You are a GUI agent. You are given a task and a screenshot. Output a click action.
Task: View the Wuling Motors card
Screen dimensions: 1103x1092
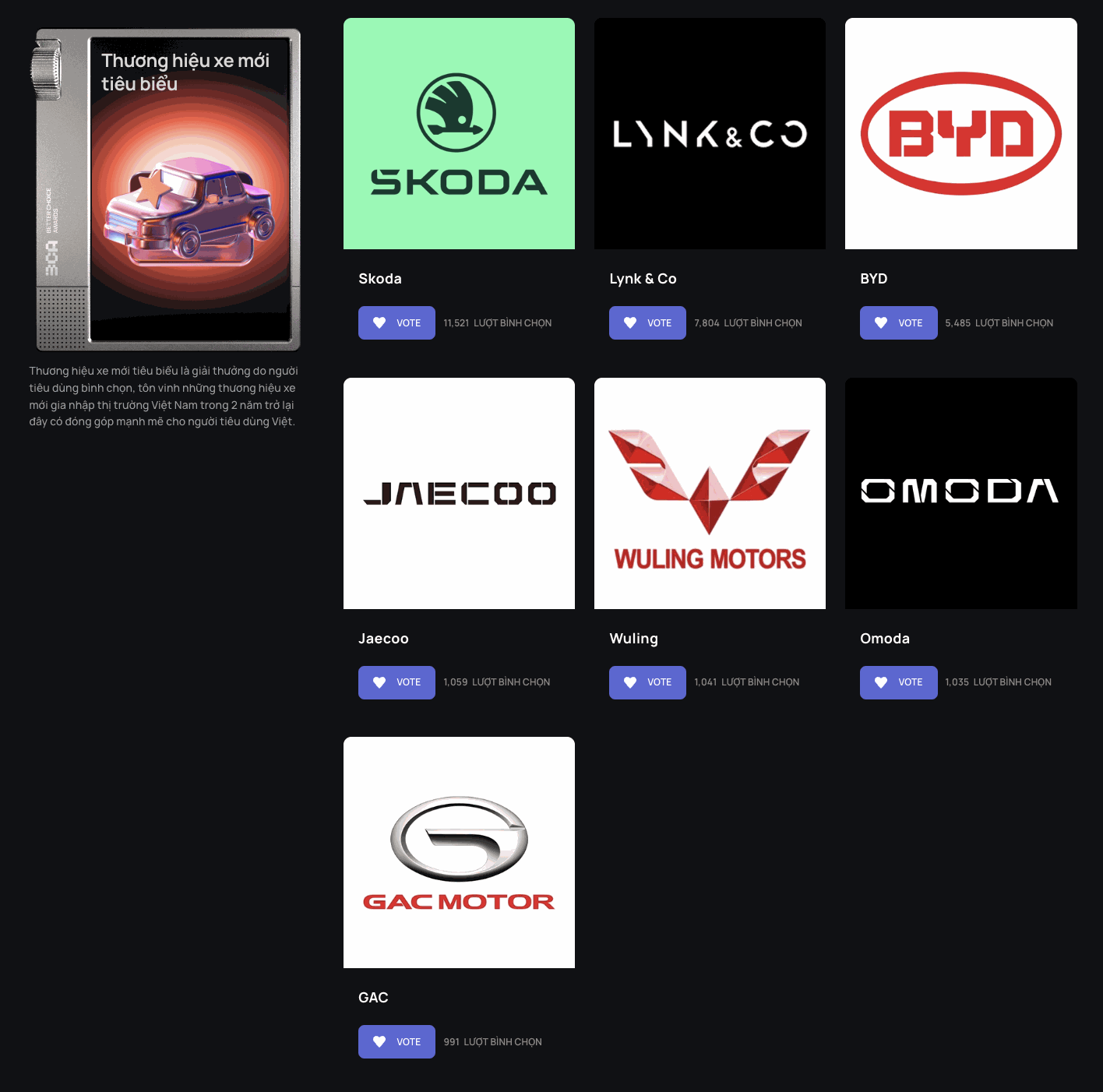pos(710,493)
